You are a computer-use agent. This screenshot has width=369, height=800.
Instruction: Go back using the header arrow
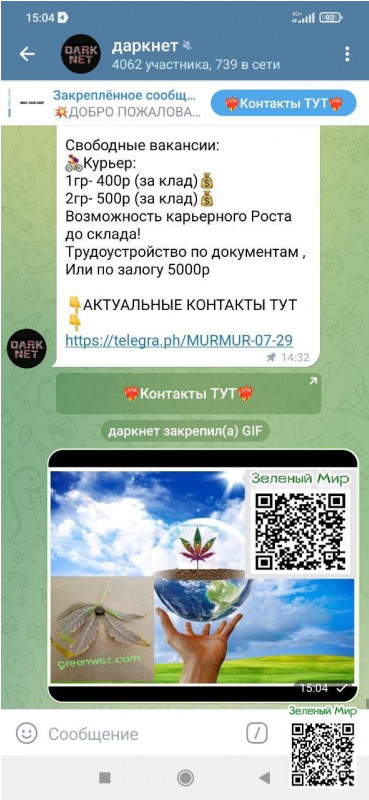(x=27, y=54)
